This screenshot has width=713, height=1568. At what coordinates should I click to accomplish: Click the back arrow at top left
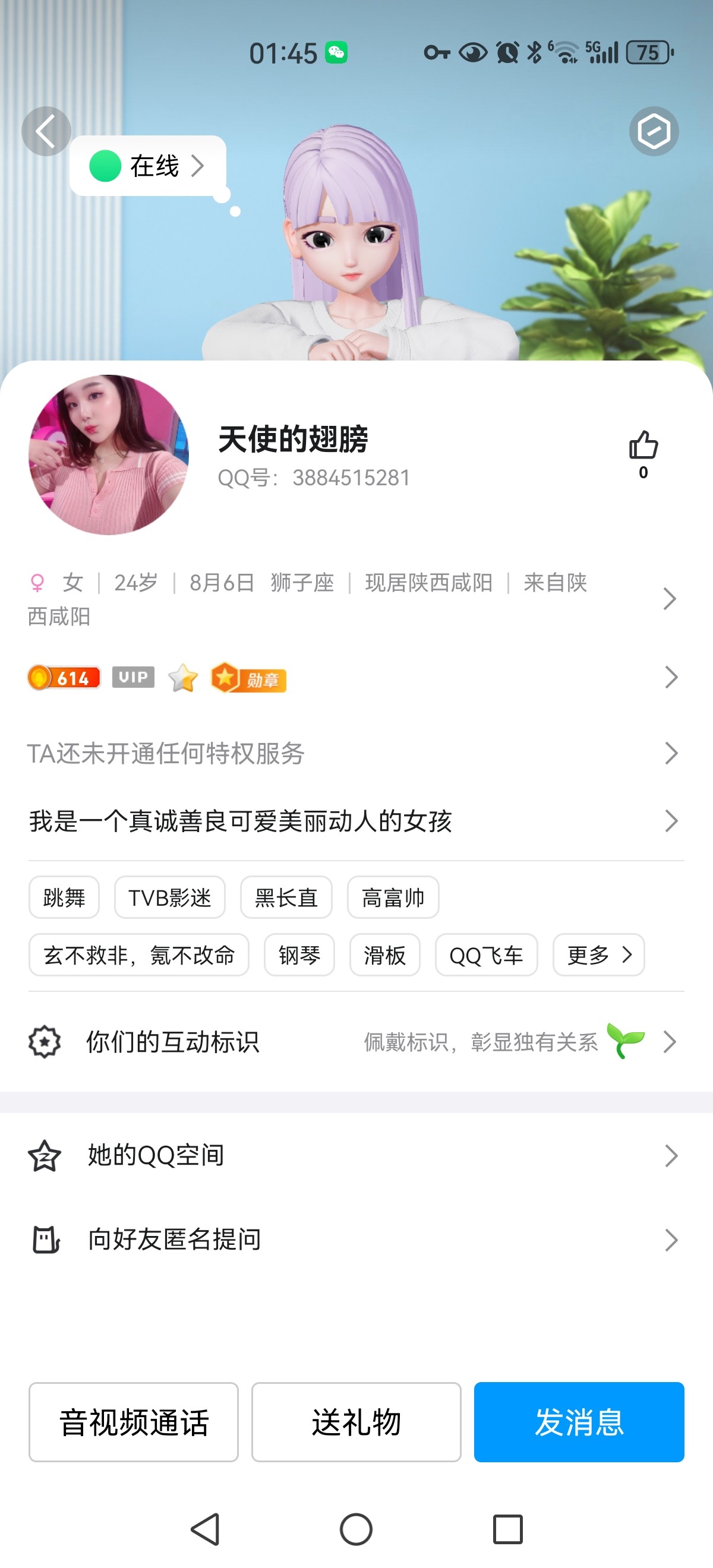46,131
